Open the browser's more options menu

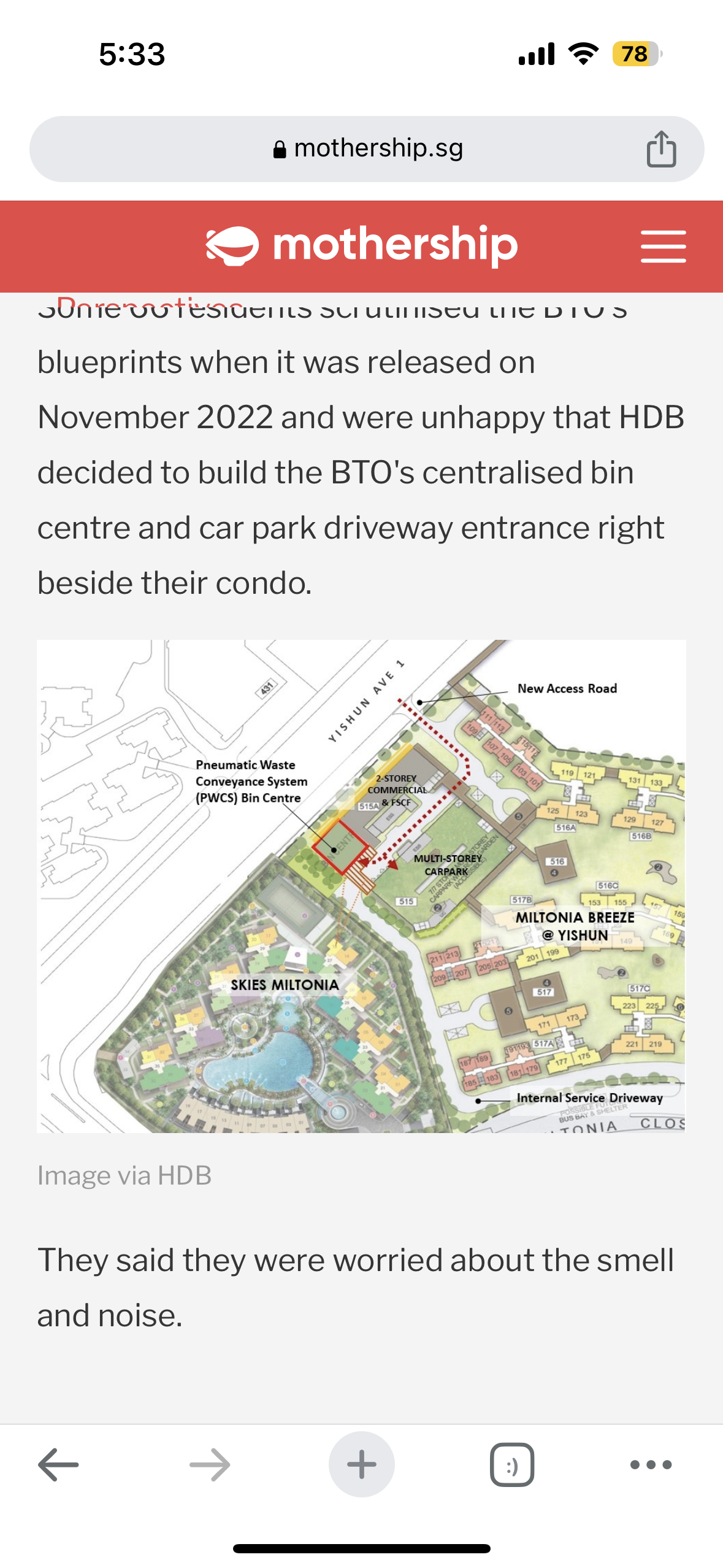coord(651,1464)
